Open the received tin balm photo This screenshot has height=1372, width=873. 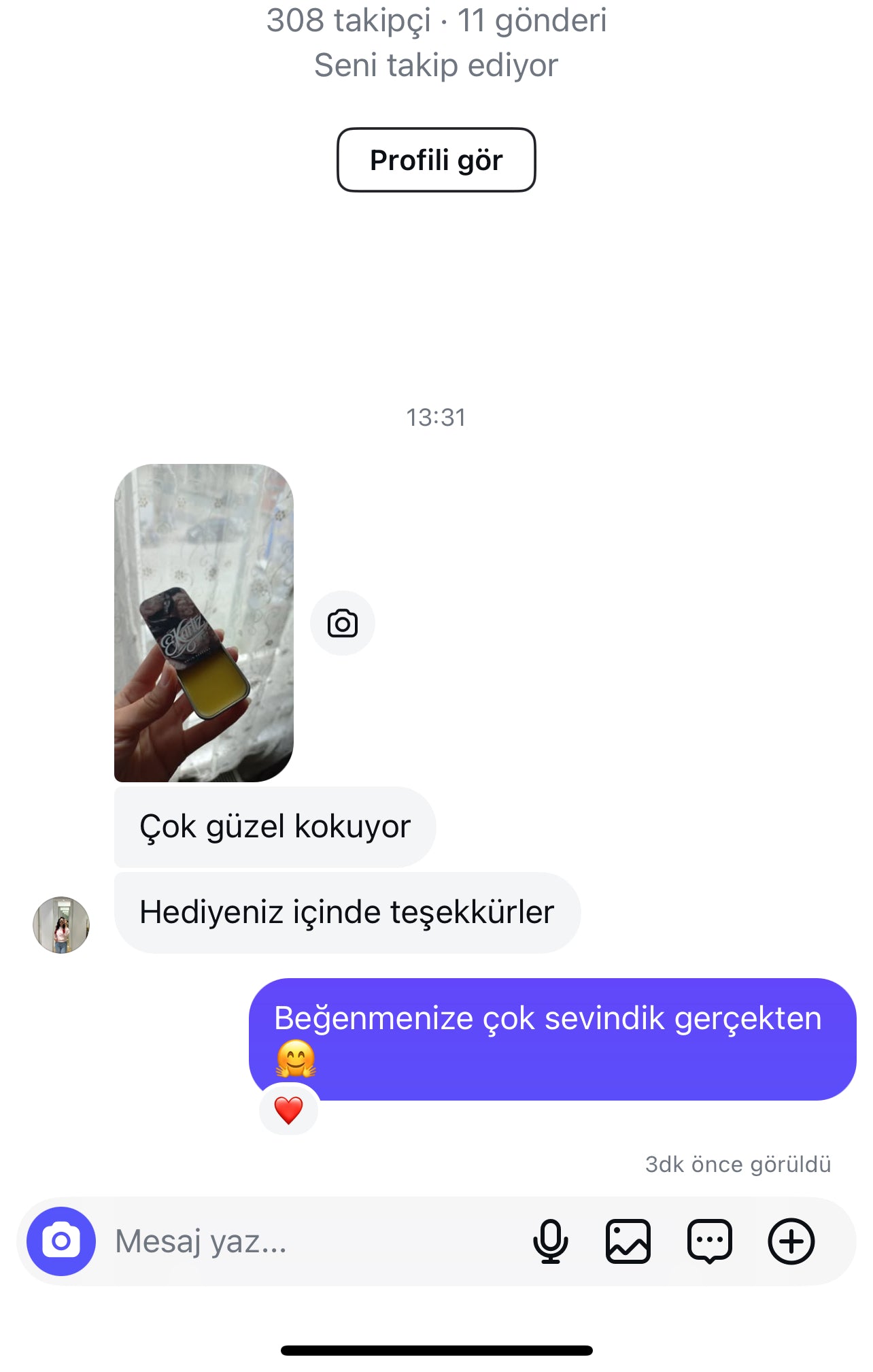pyautogui.click(x=203, y=622)
